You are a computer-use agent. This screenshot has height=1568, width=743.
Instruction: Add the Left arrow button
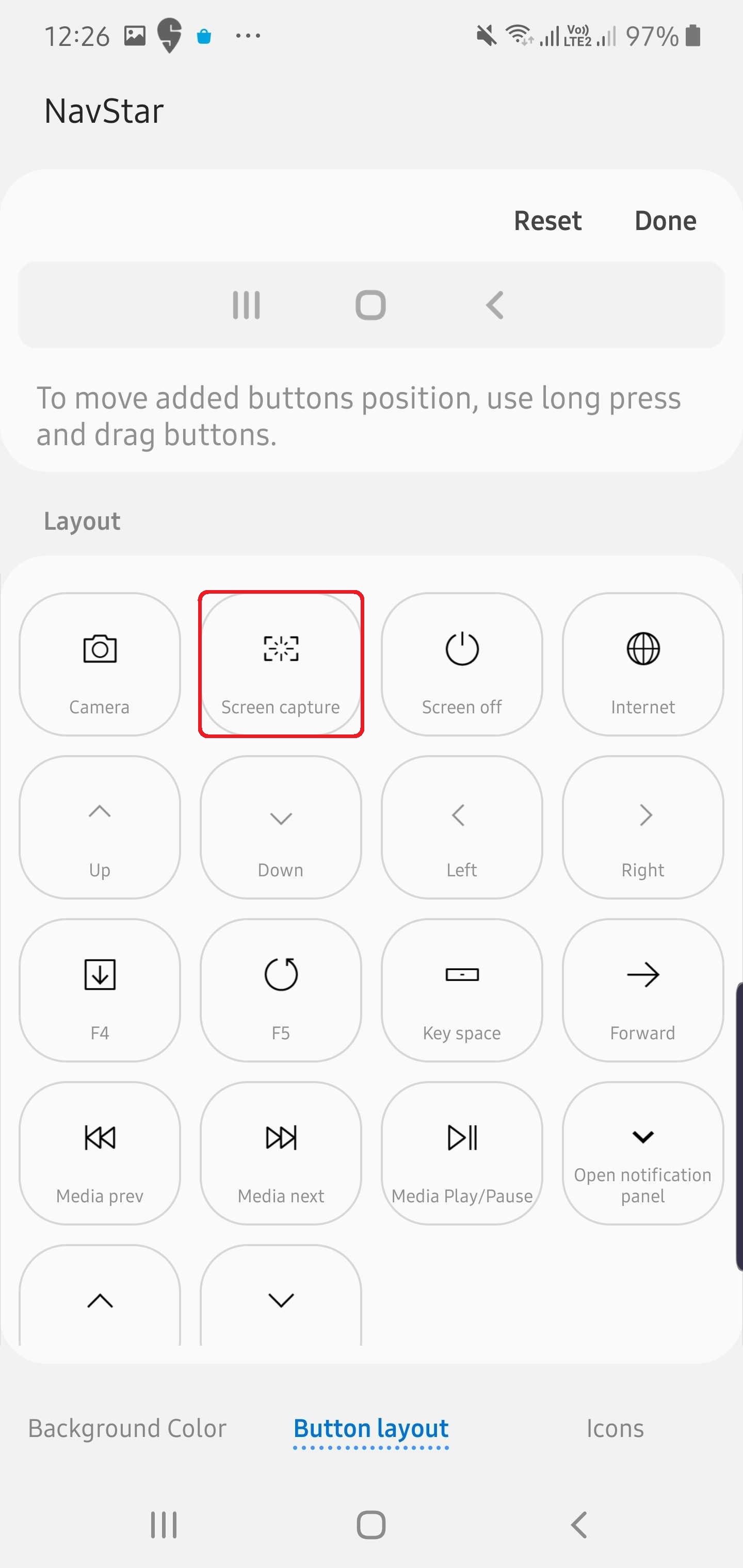pos(462,827)
